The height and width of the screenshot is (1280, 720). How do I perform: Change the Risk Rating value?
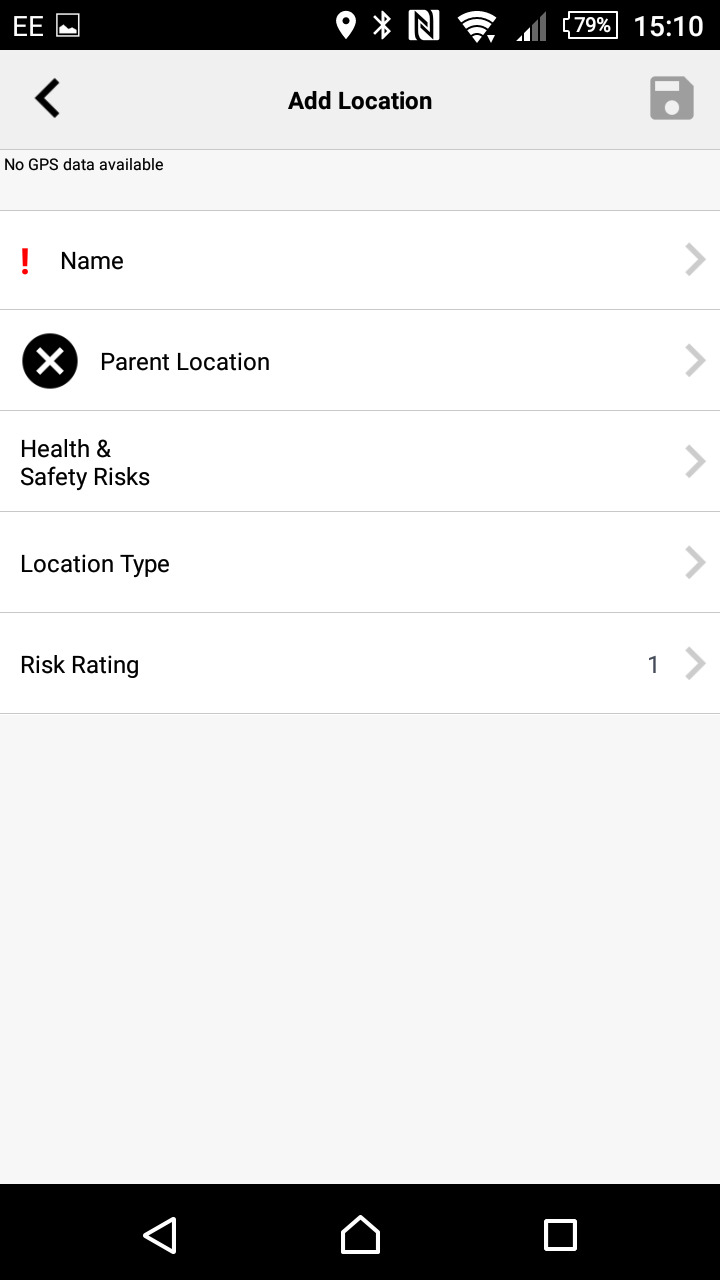[x=360, y=664]
